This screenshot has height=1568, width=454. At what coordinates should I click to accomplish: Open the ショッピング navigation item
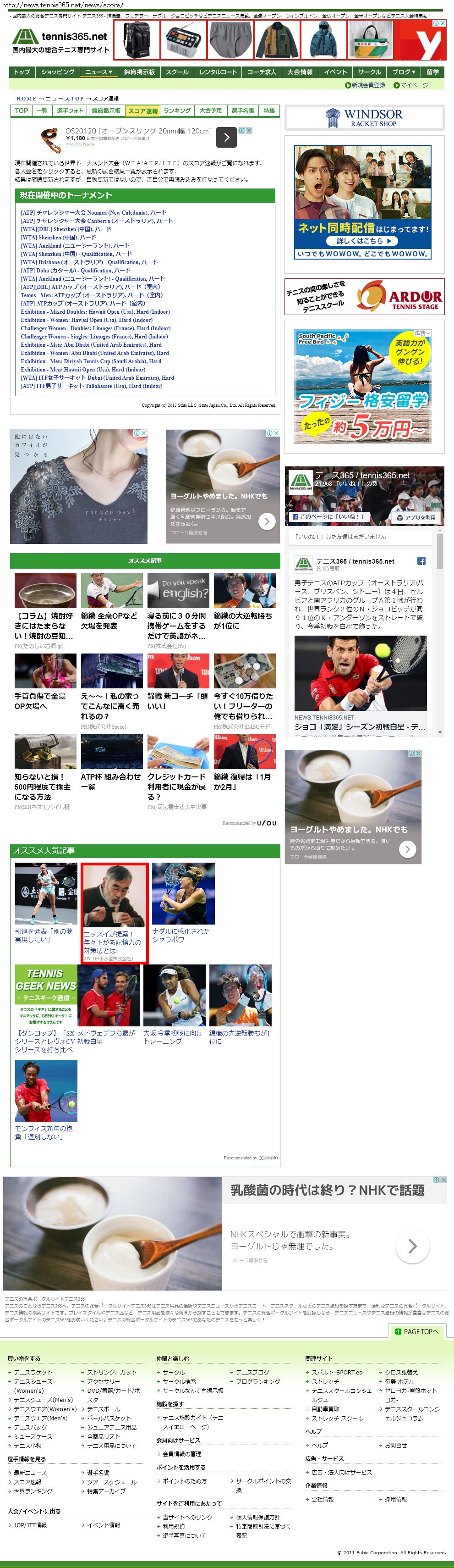(58, 72)
